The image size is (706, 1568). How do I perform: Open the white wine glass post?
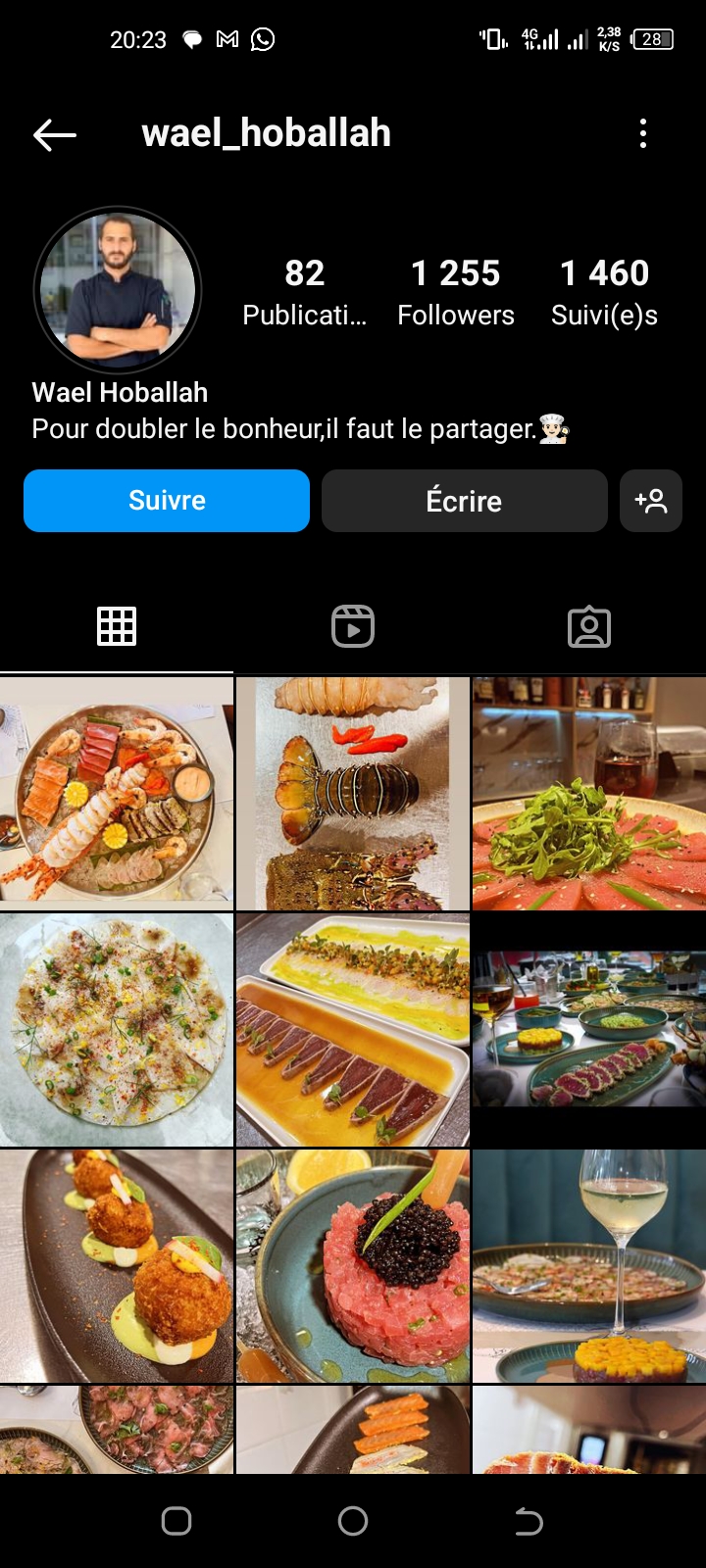589,1266
